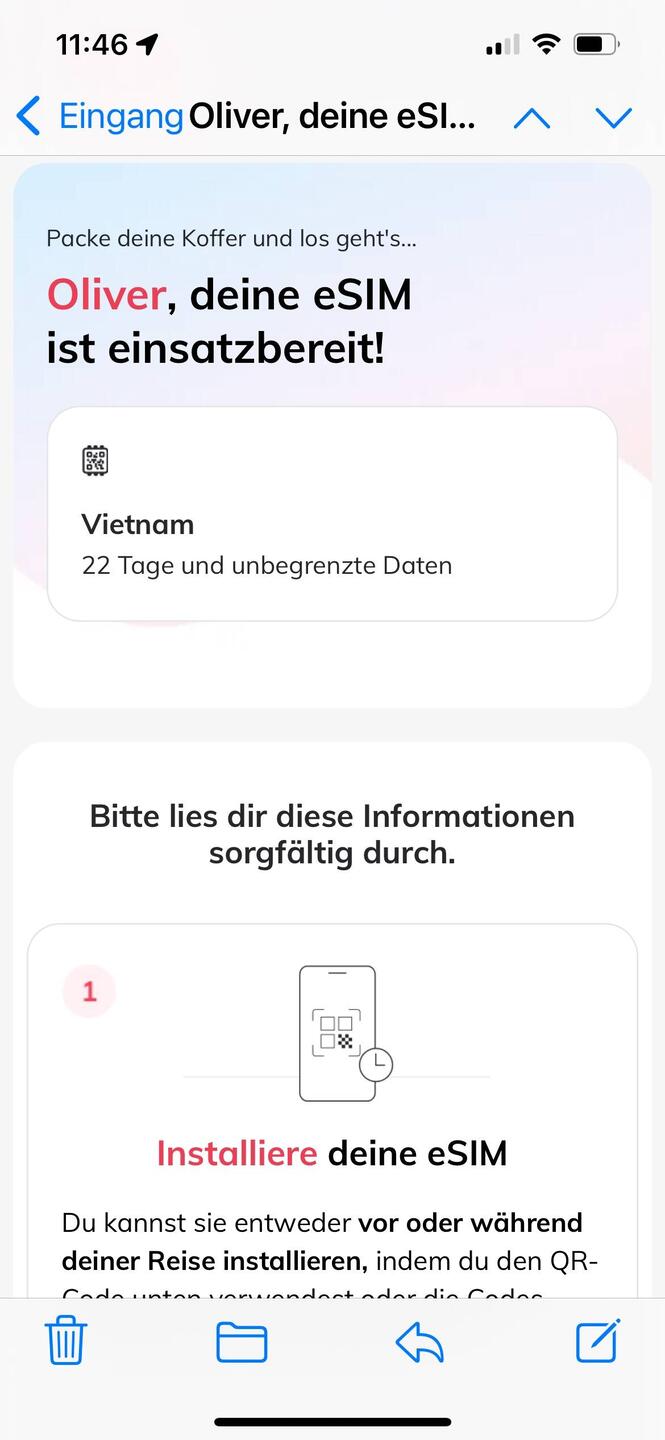
Task: Show the next email with down arrow
Action: tap(613, 118)
